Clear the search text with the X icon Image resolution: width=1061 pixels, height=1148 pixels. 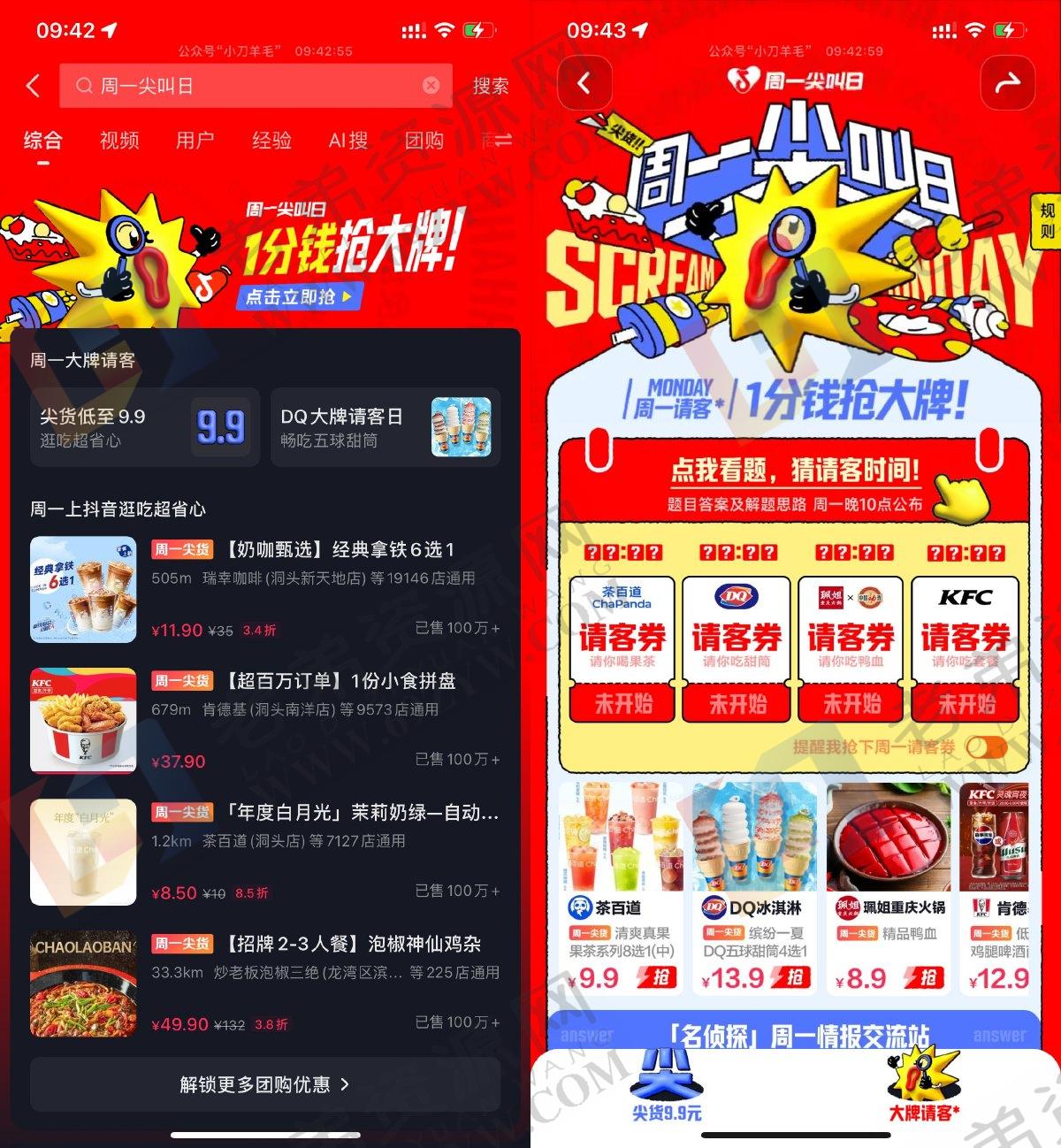[431, 86]
